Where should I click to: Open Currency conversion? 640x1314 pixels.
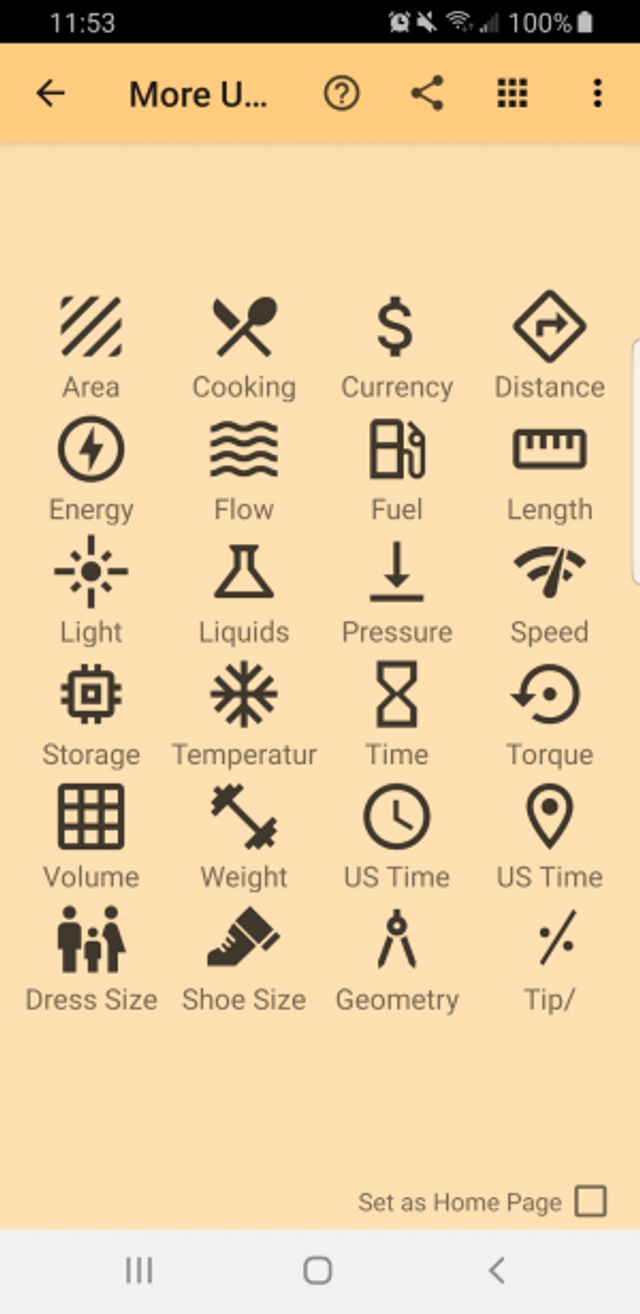pyautogui.click(x=397, y=345)
